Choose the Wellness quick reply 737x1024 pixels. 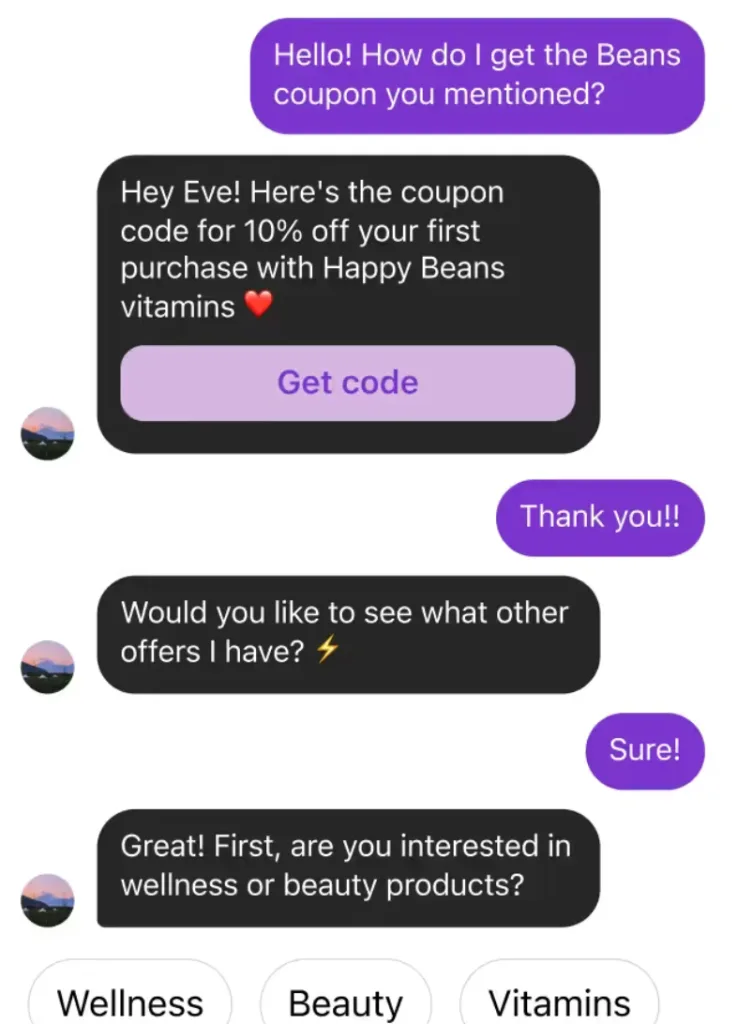[x=130, y=1000]
